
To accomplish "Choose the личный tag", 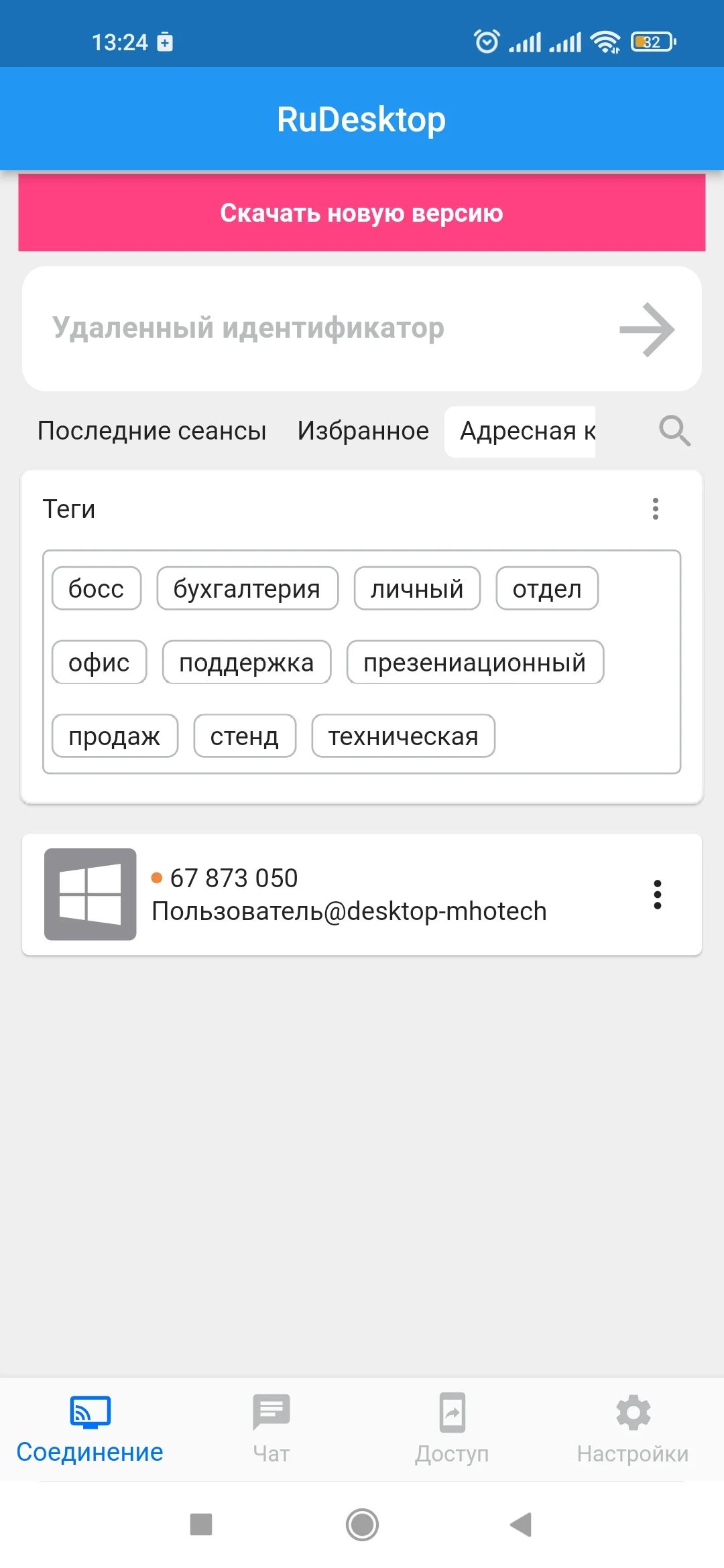I will coord(417,589).
